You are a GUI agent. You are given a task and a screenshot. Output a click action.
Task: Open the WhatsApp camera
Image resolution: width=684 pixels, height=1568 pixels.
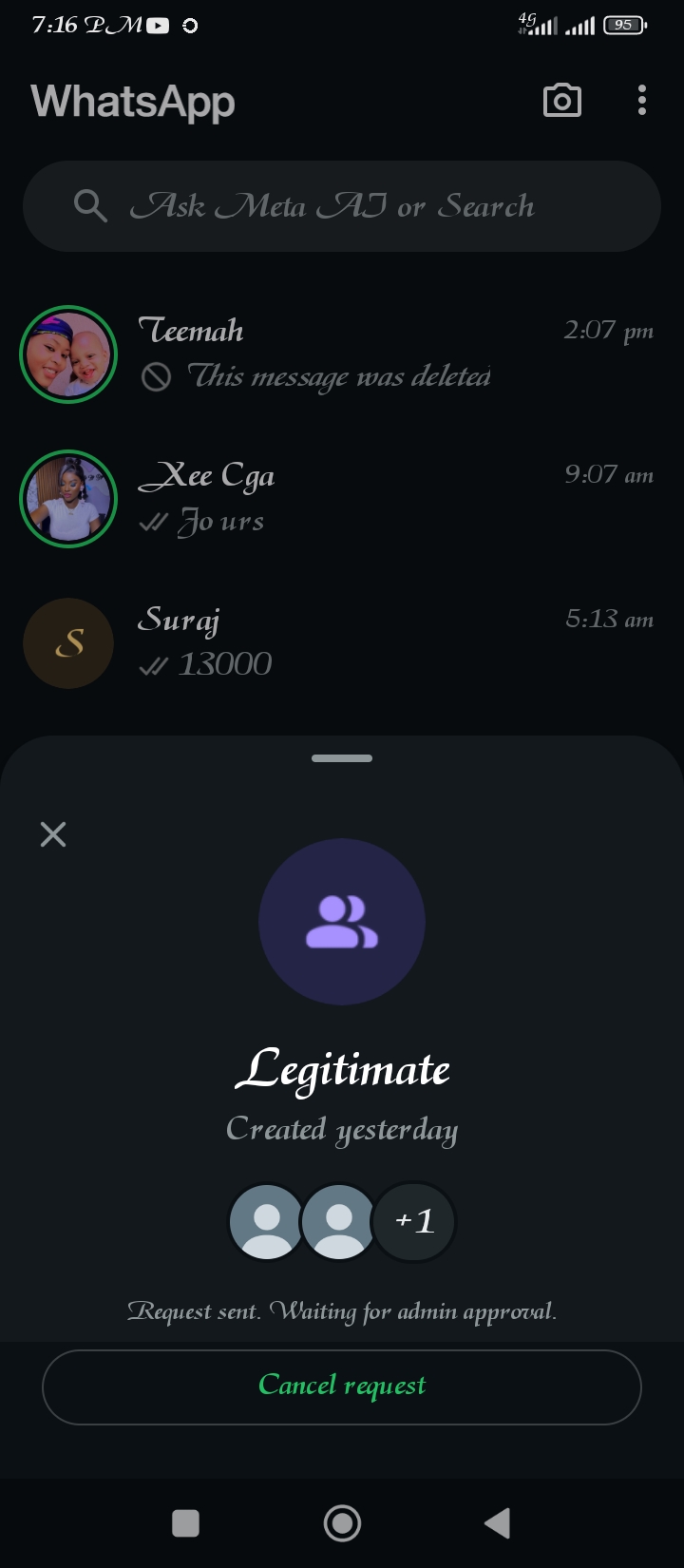(561, 101)
